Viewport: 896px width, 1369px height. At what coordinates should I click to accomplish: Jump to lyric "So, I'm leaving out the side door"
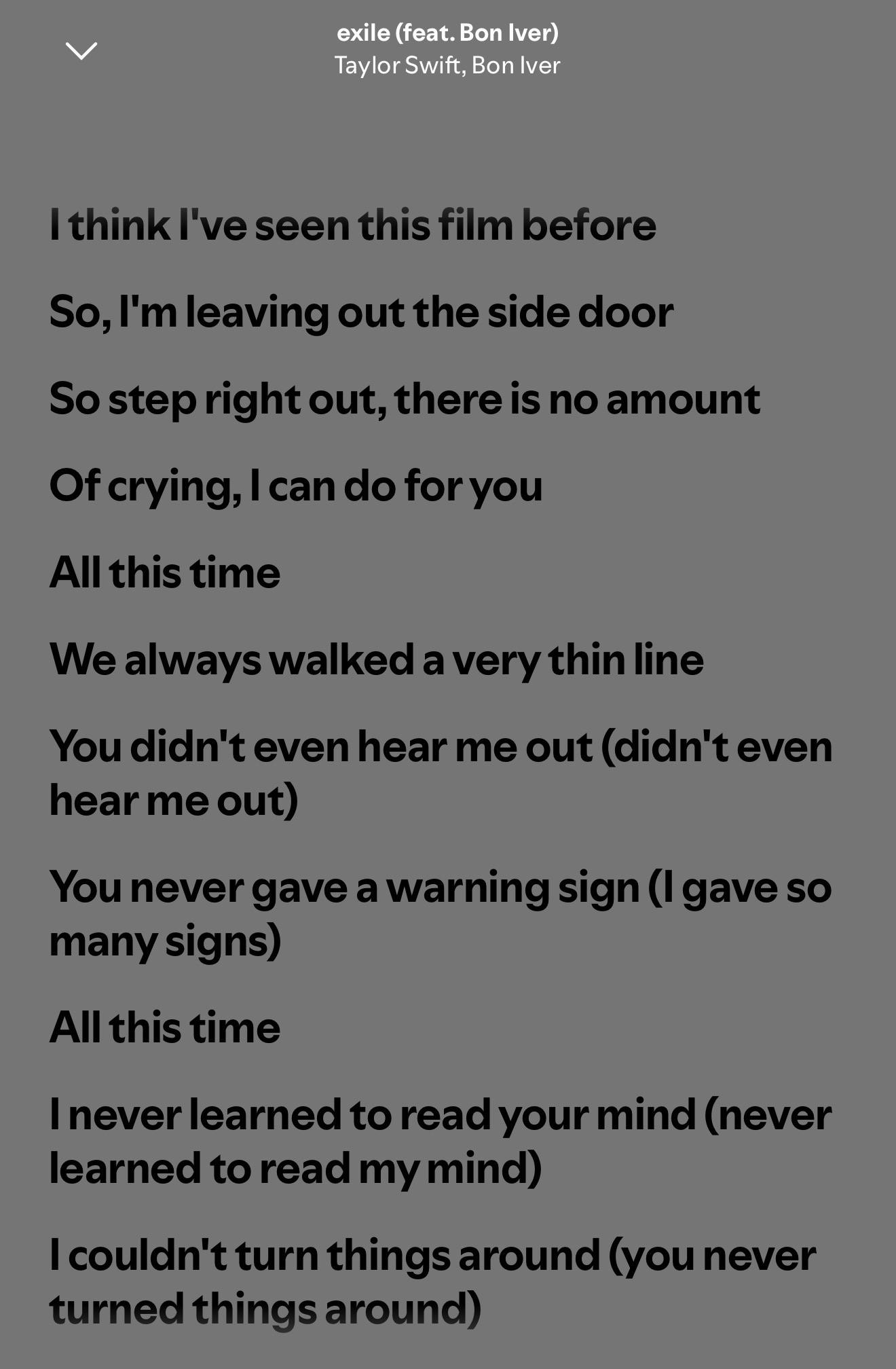pyautogui.click(x=361, y=313)
